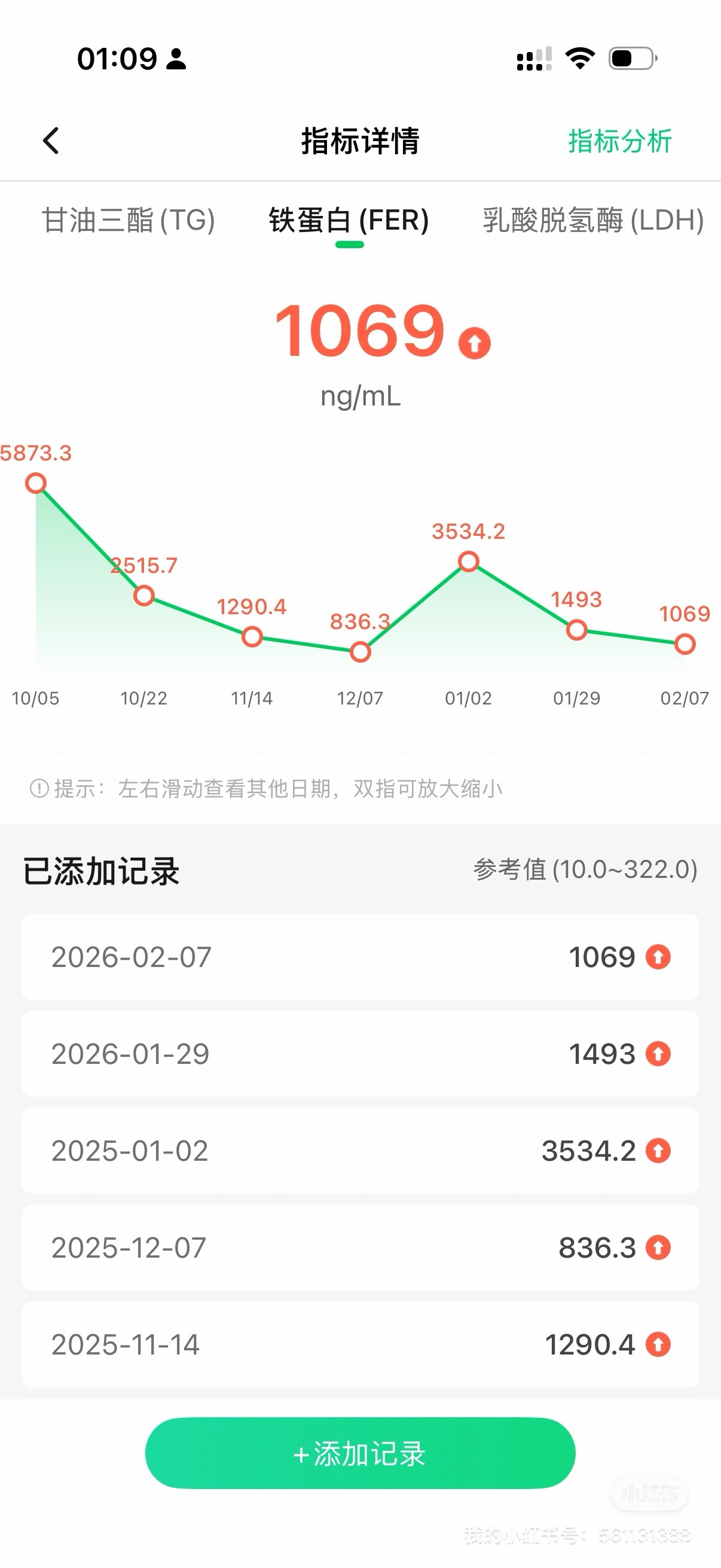Image resolution: width=721 pixels, height=1568 pixels.
Task: Add a new record with +添加记录
Action: (360, 1453)
